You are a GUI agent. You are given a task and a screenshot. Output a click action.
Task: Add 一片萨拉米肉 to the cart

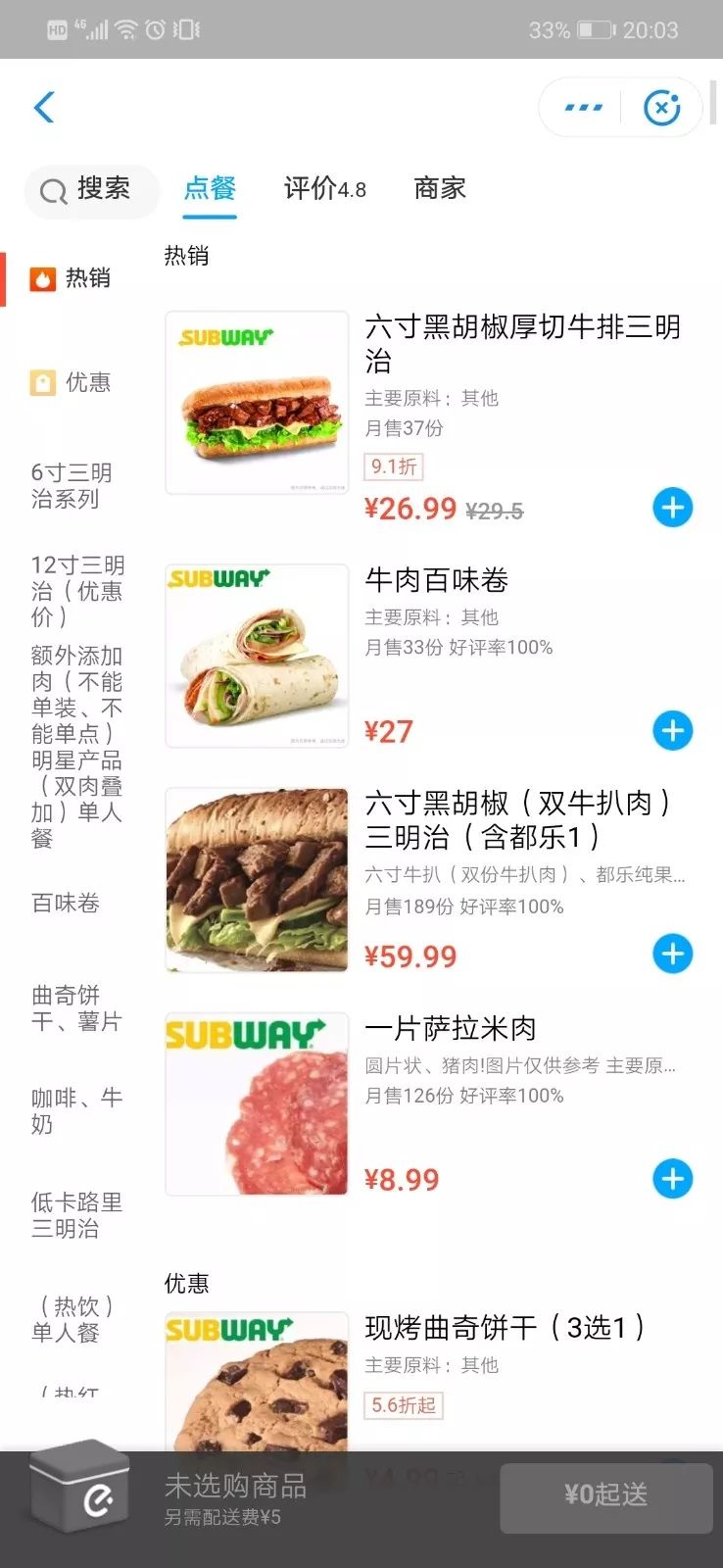coord(672,1179)
